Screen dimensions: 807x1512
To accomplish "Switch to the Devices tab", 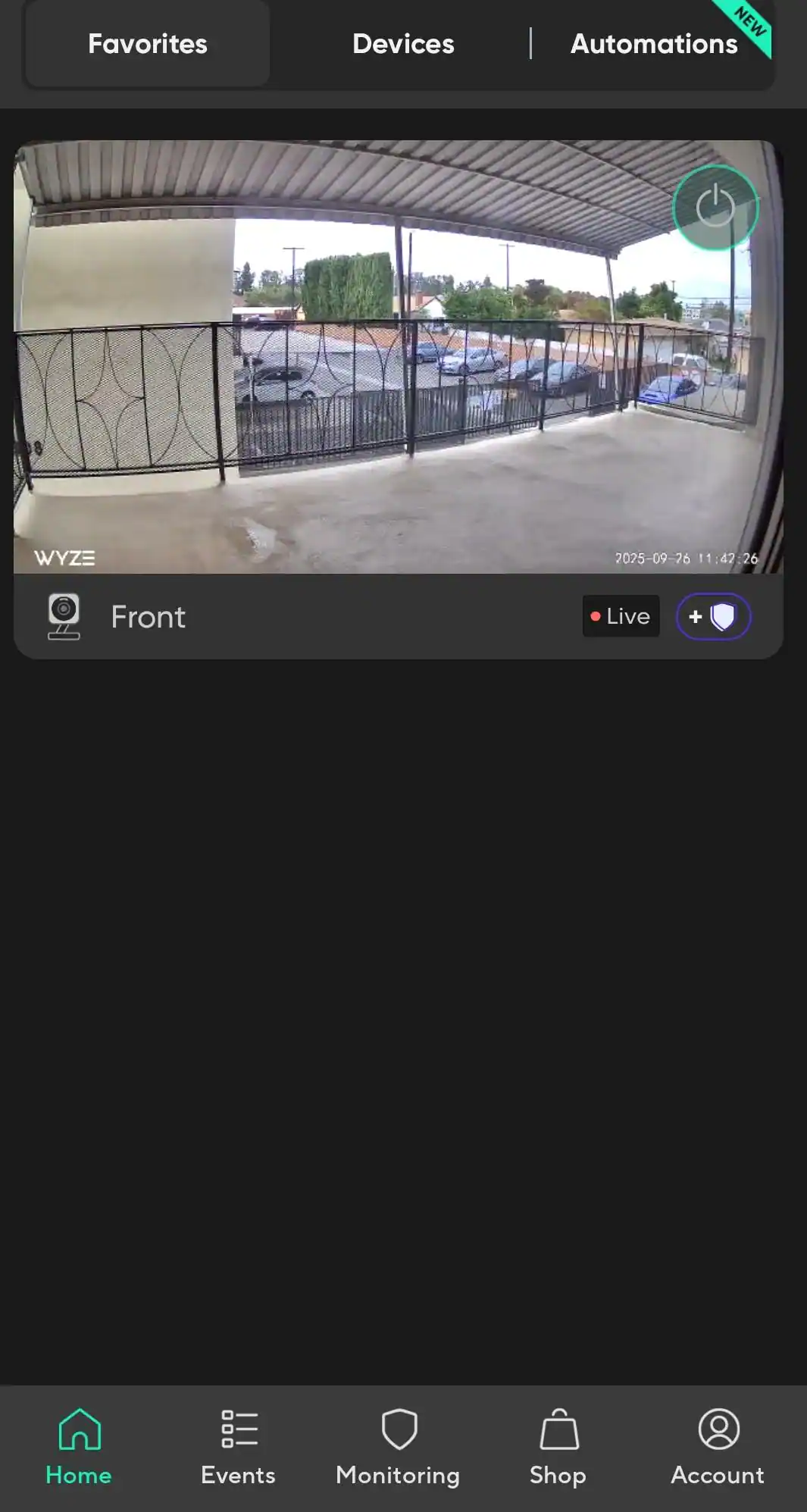I will (403, 44).
